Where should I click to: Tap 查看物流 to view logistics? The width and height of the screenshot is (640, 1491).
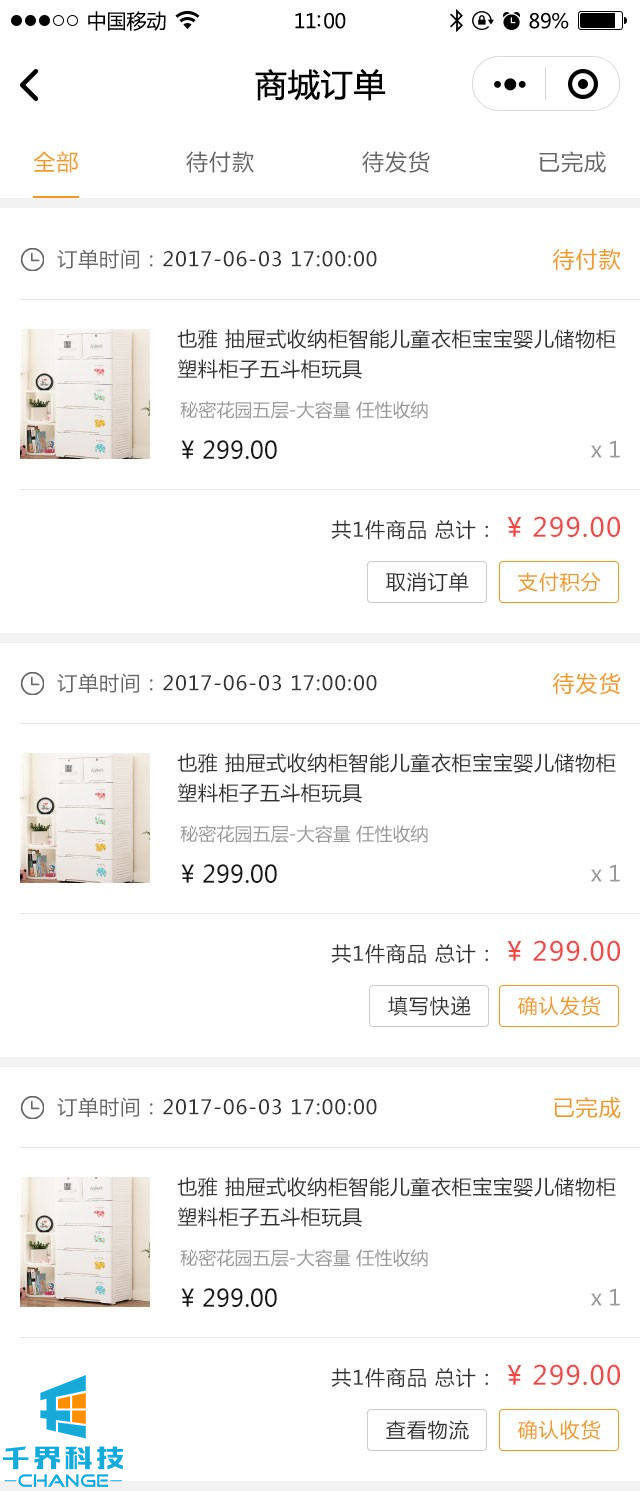(427, 1430)
